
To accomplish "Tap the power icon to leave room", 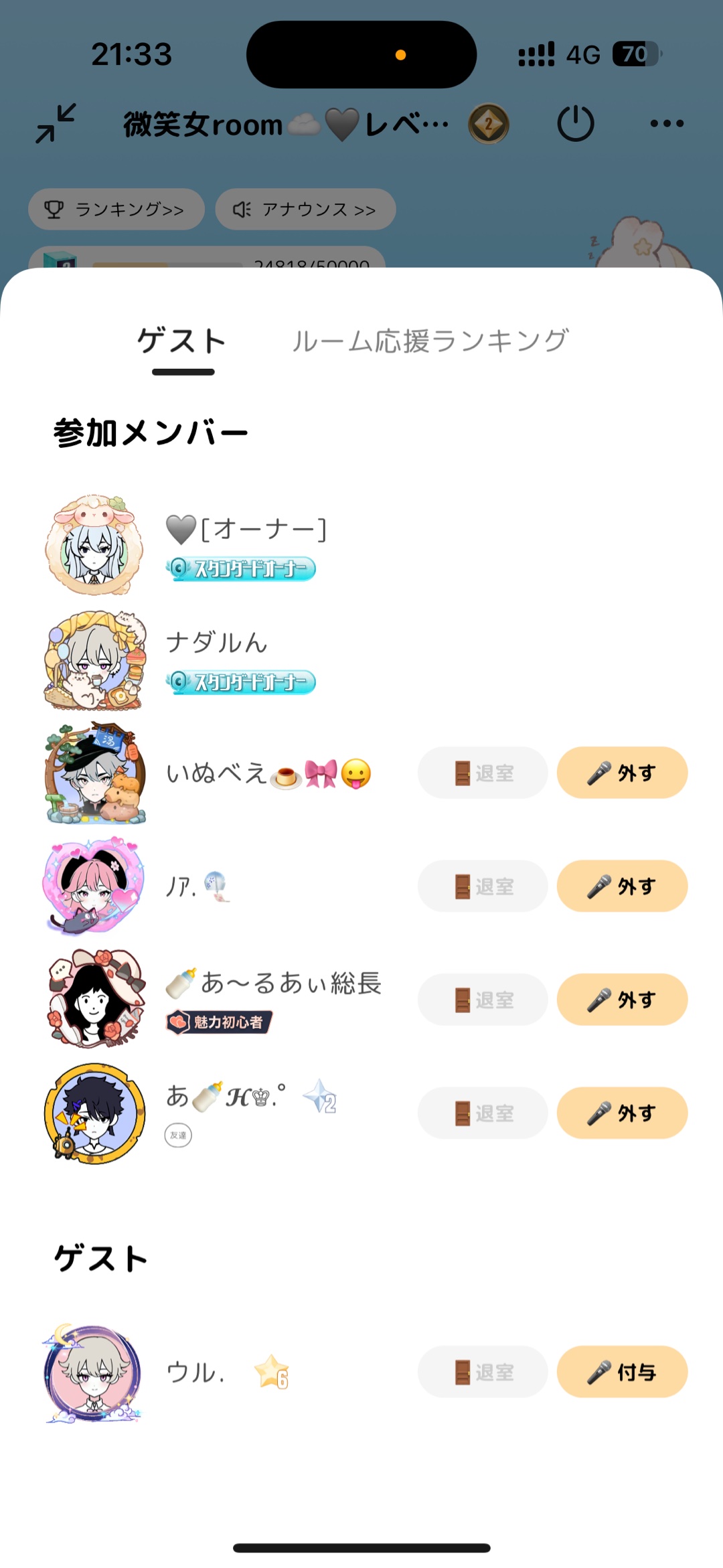I will [575, 124].
